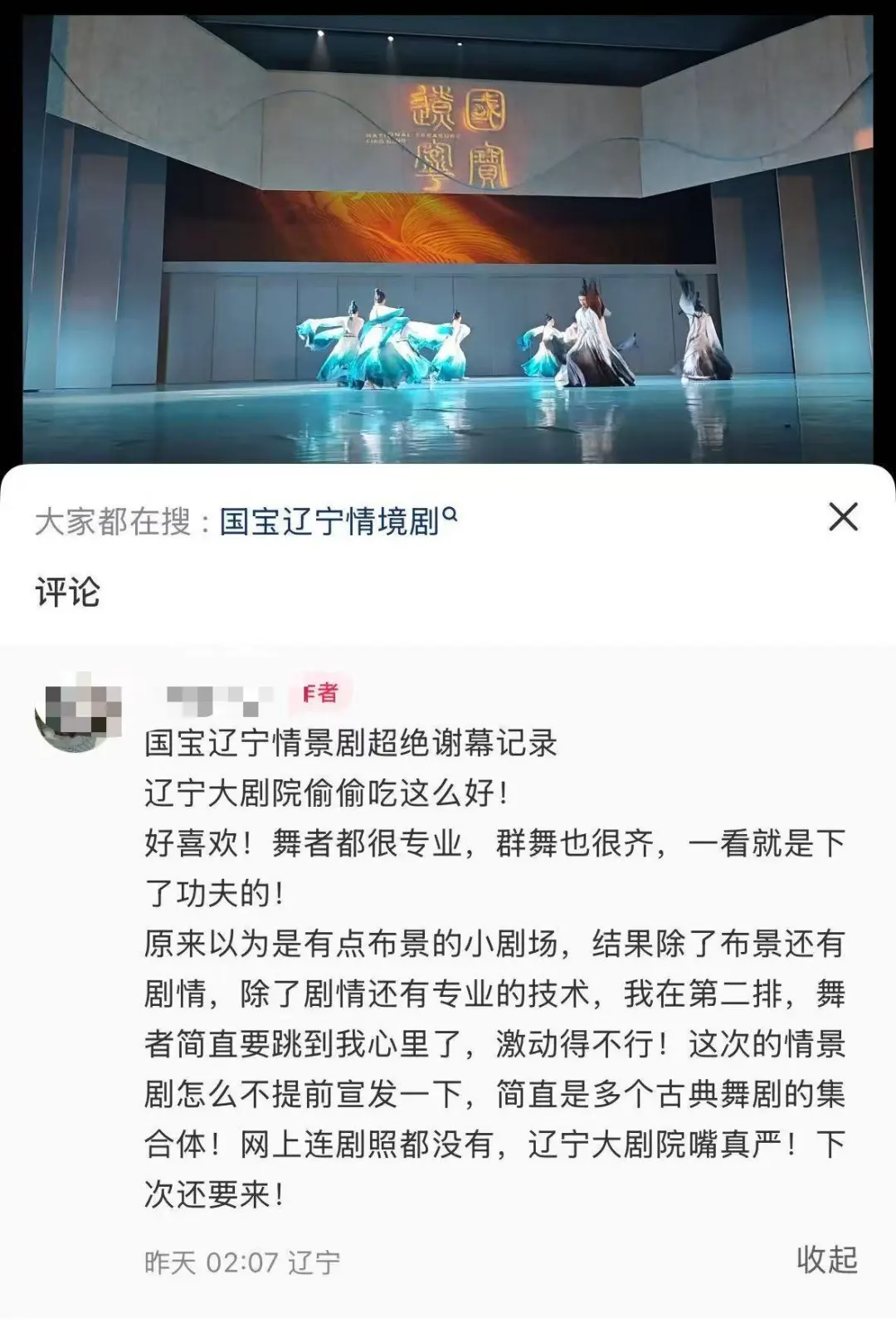Collapse the comment with 收起
This screenshot has width=896, height=1323.
[826, 1259]
